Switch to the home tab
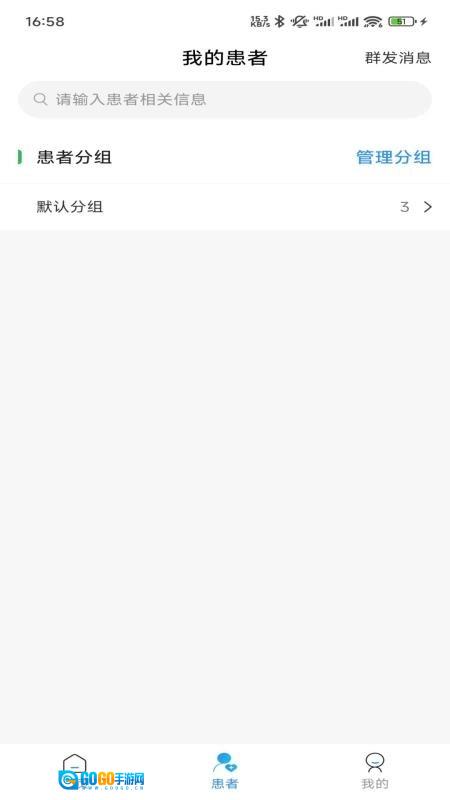 coord(75,771)
